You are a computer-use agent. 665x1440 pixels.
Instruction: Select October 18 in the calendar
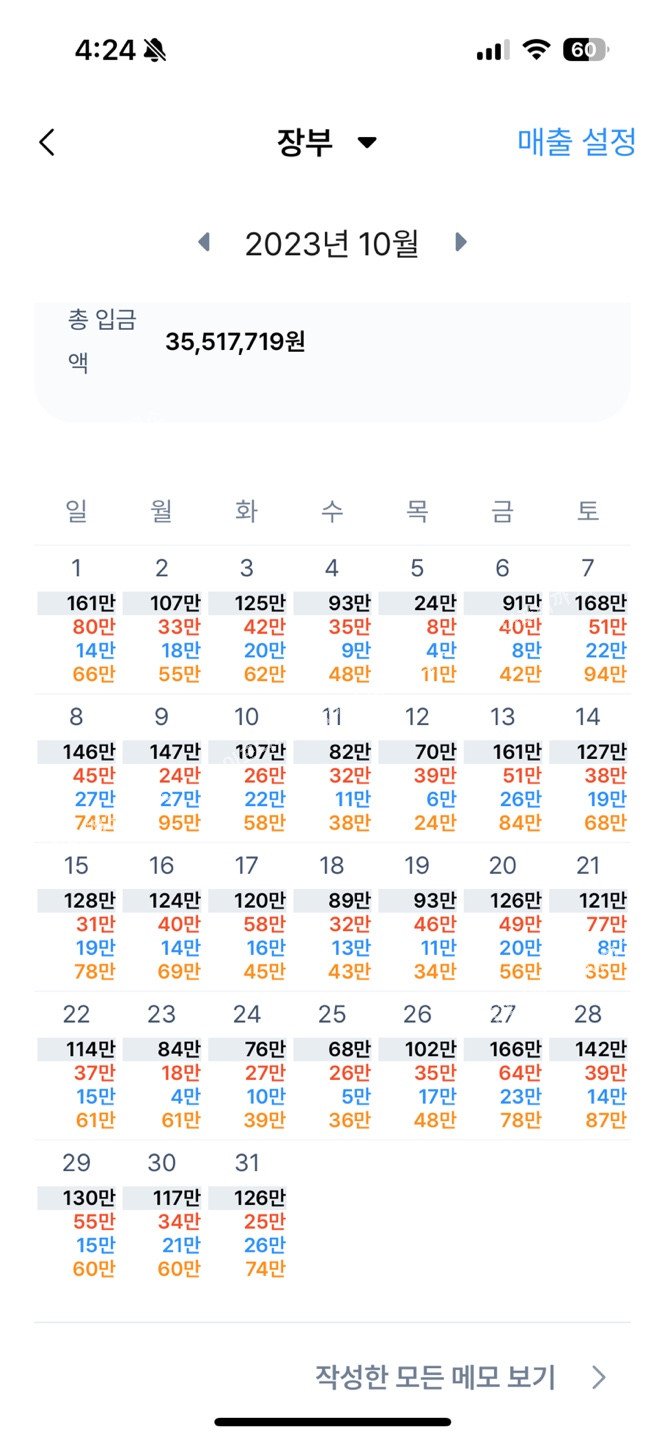pyautogui.click(x=332, y=917)
